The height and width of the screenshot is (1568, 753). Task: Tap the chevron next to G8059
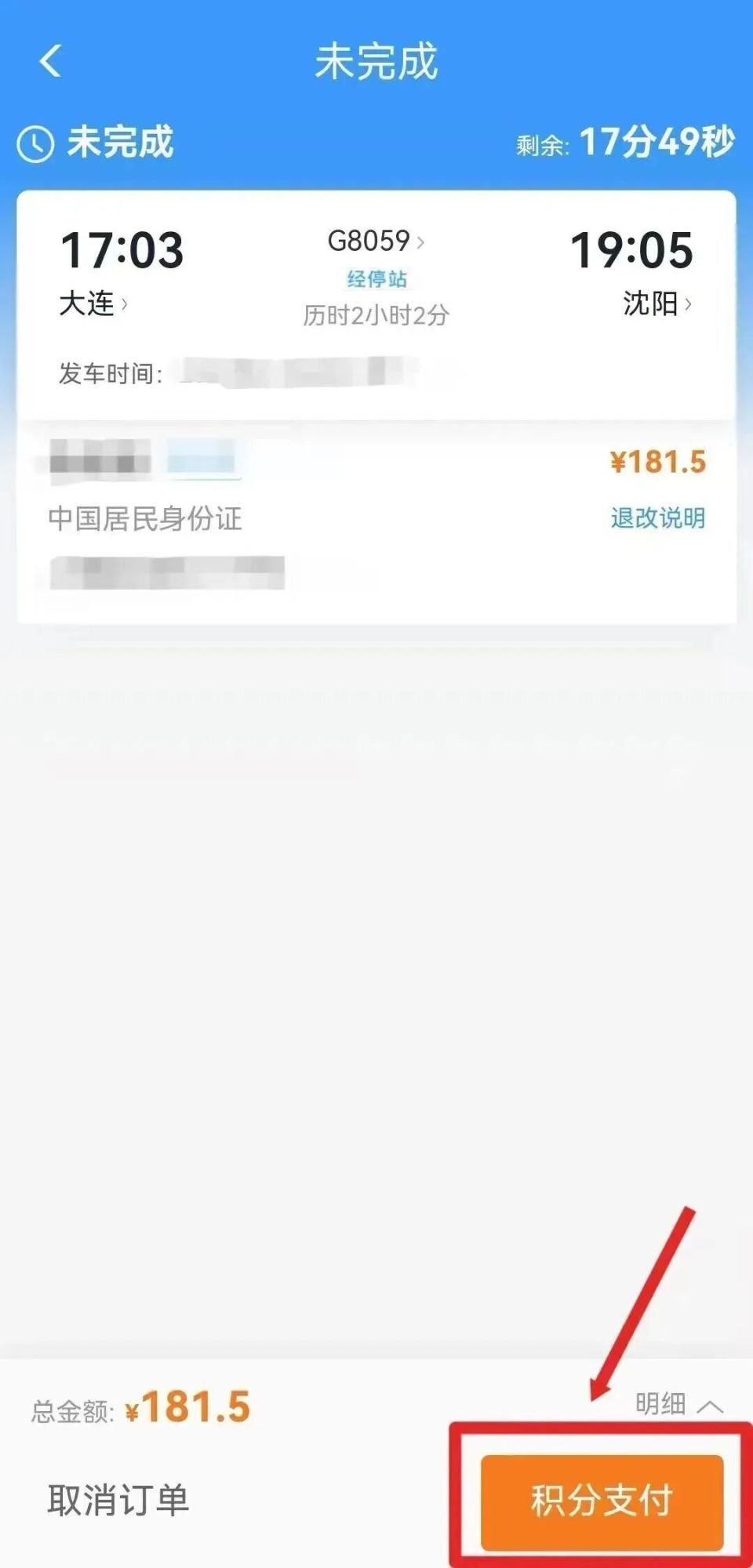pyautogui.click(x=420, y=241)
